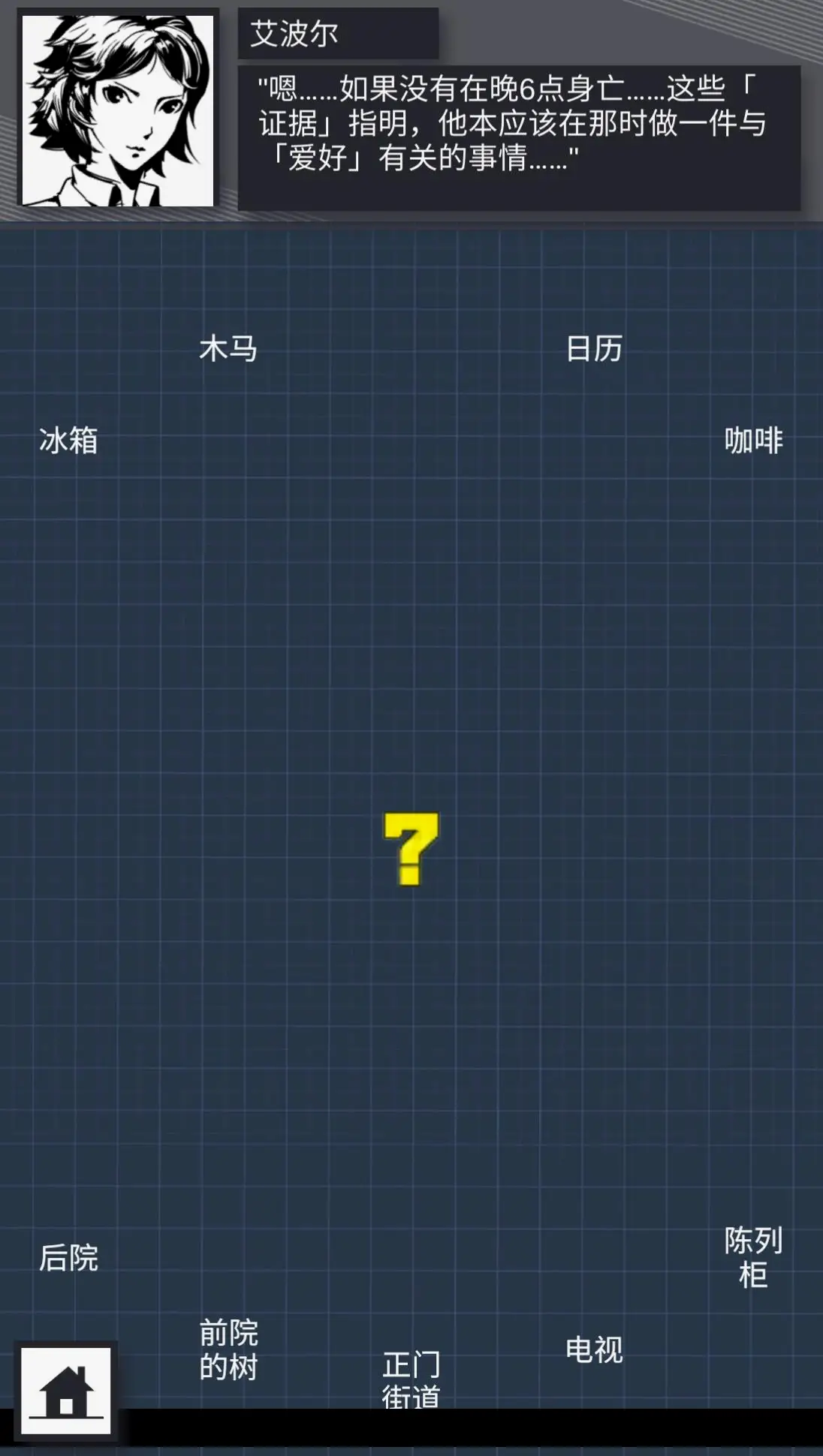Screen dimensions: 823x1456
Task: Pick the 陈列柜 clue
Action: pyautogui.click(x=753, y=1258)
